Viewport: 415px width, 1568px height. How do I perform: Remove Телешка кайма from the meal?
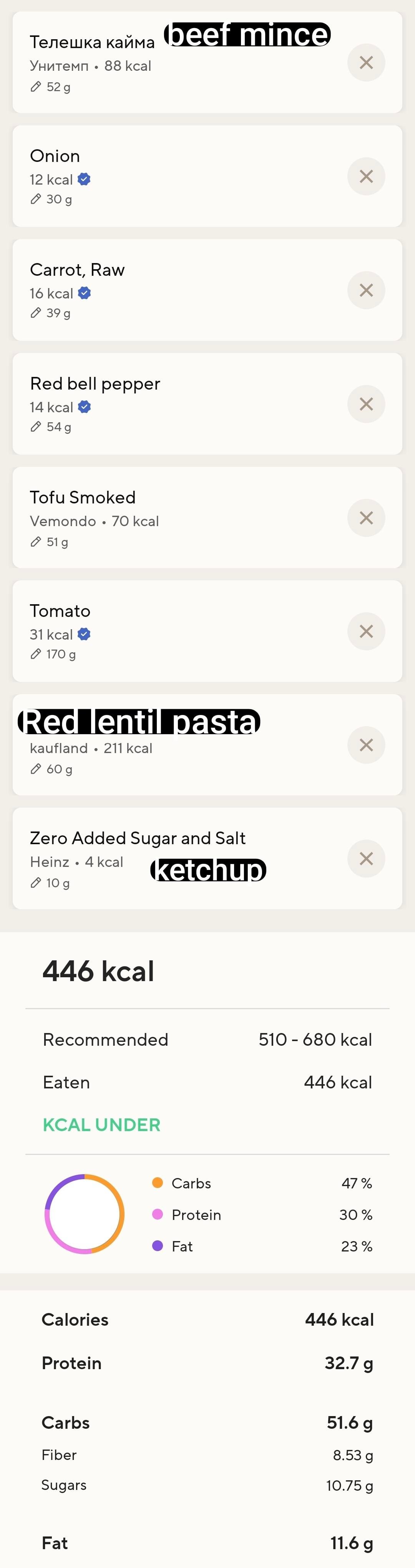pos(366,62)
